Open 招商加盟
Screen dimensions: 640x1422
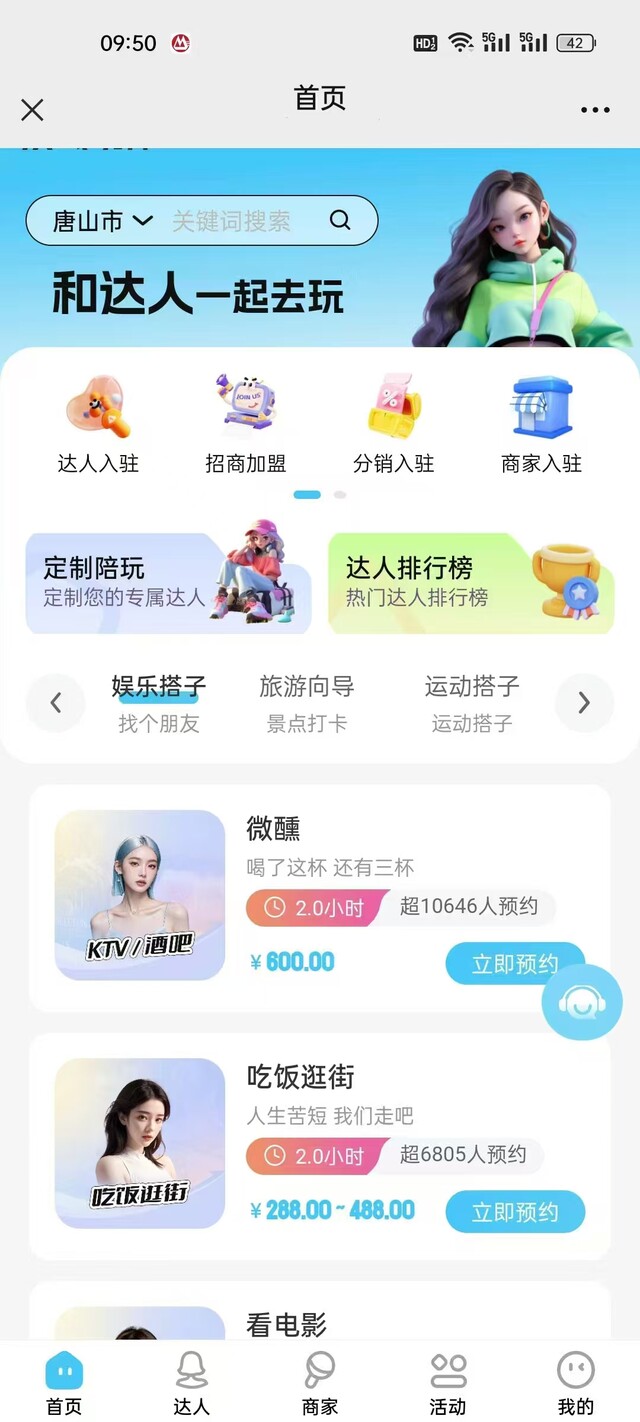point(246,423)
